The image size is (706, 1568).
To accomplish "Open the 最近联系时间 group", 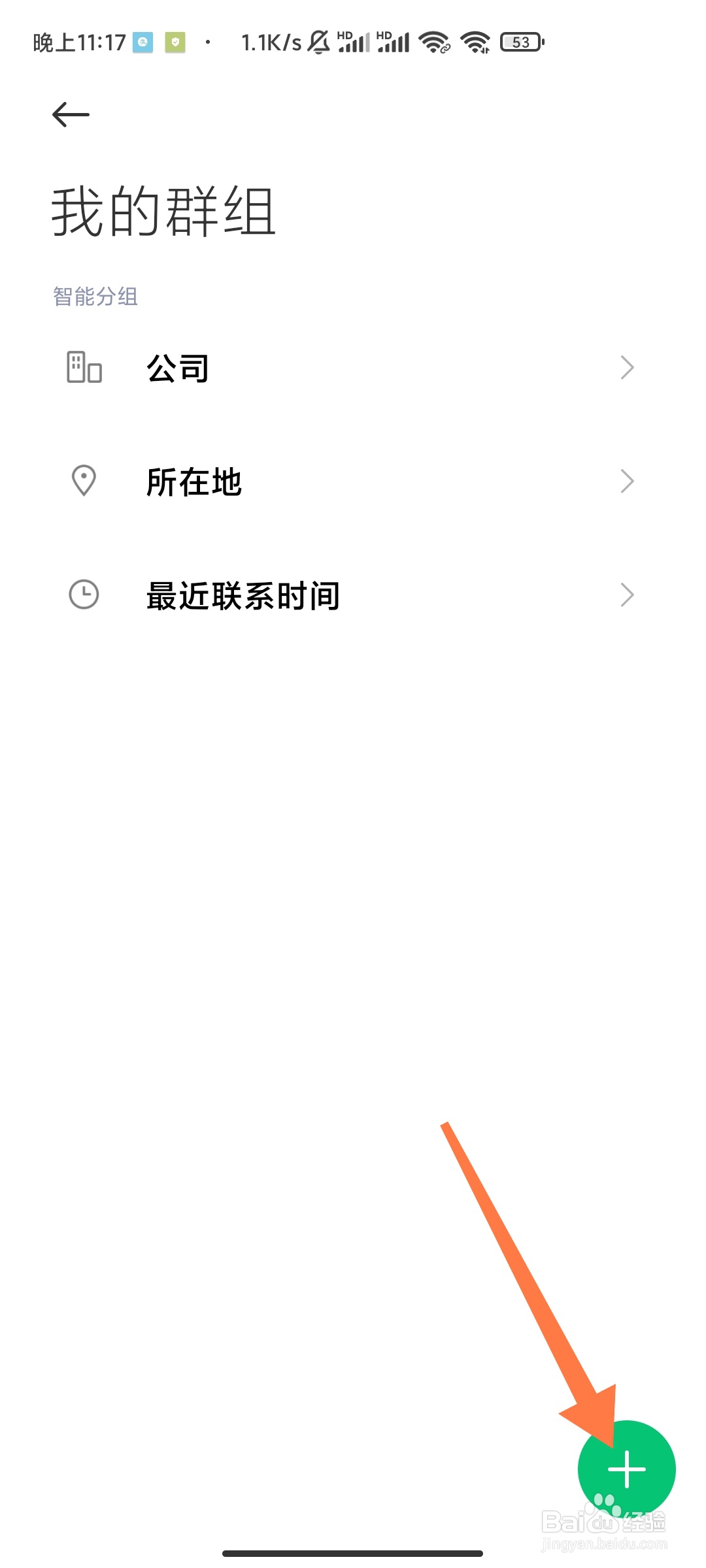I will click(353, 595).
